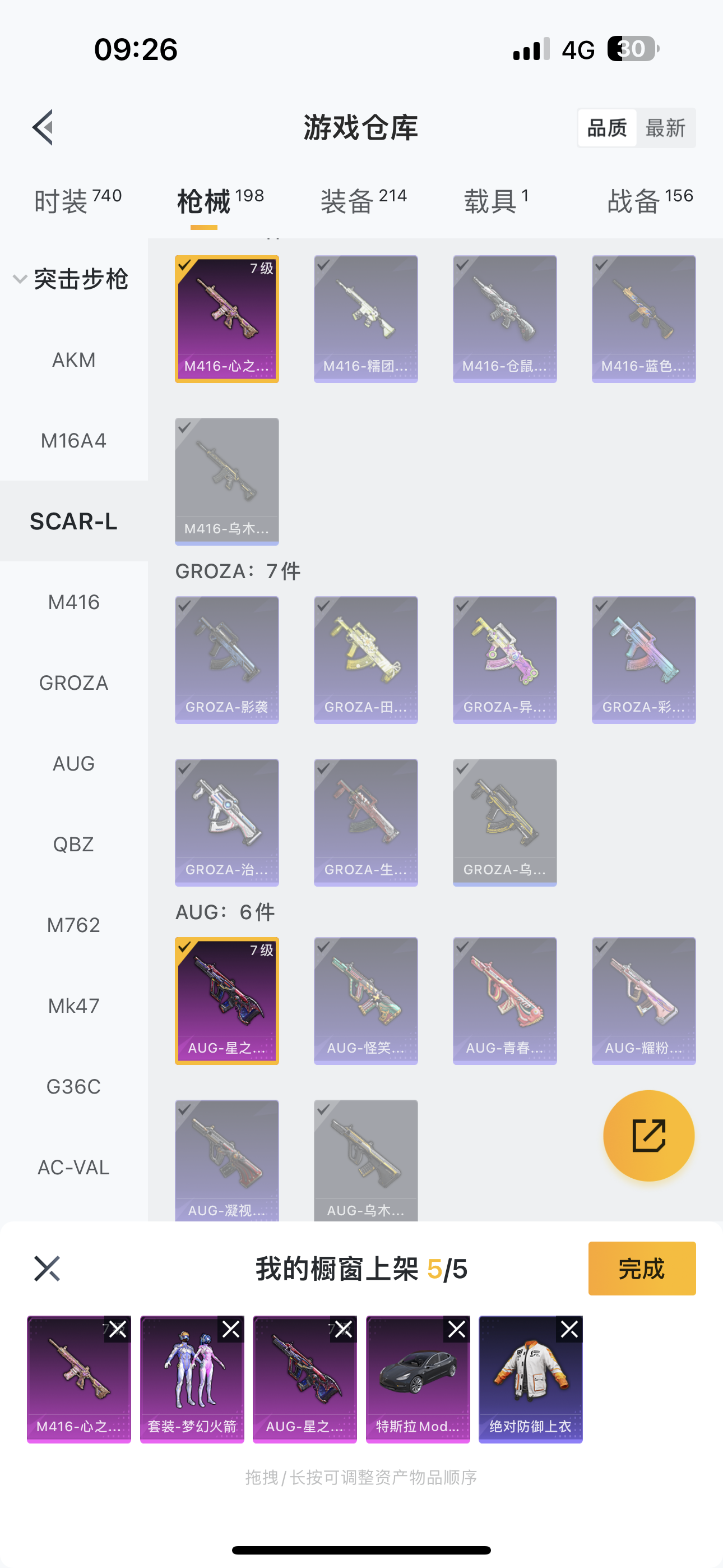Select the GROZA-影袭 skin
The width and height of the screenshot is (723, 1568).
pos(227,660)
